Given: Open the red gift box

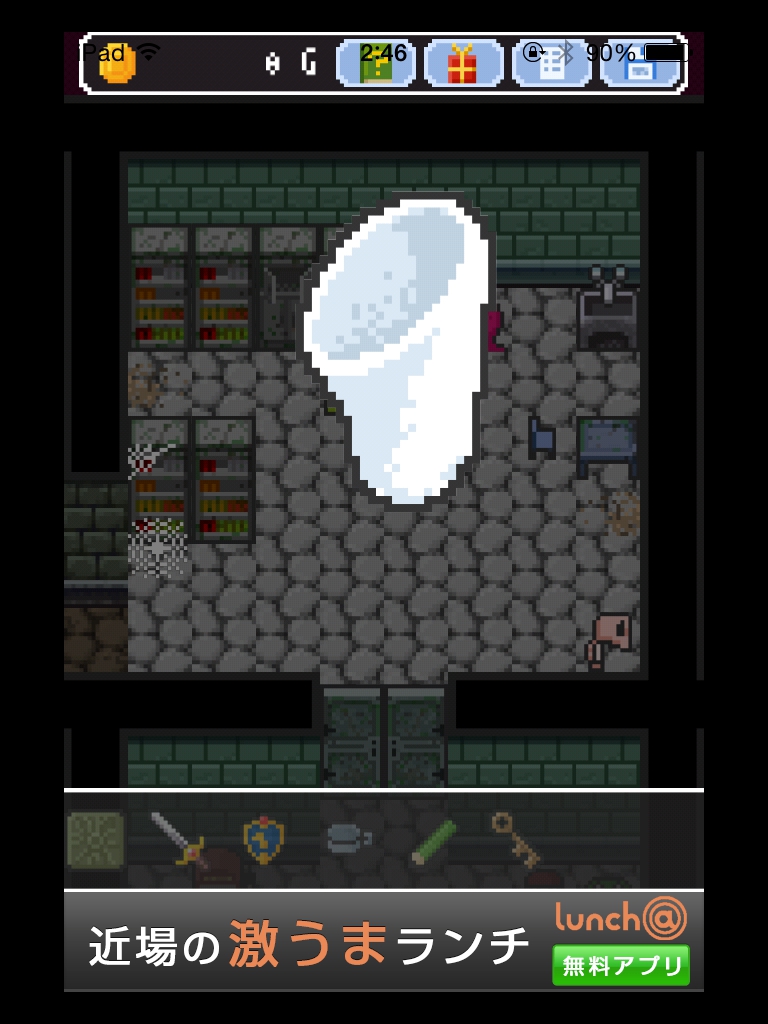Looking at the screenshot, I should pyautogui.click(x=463, y=64).
